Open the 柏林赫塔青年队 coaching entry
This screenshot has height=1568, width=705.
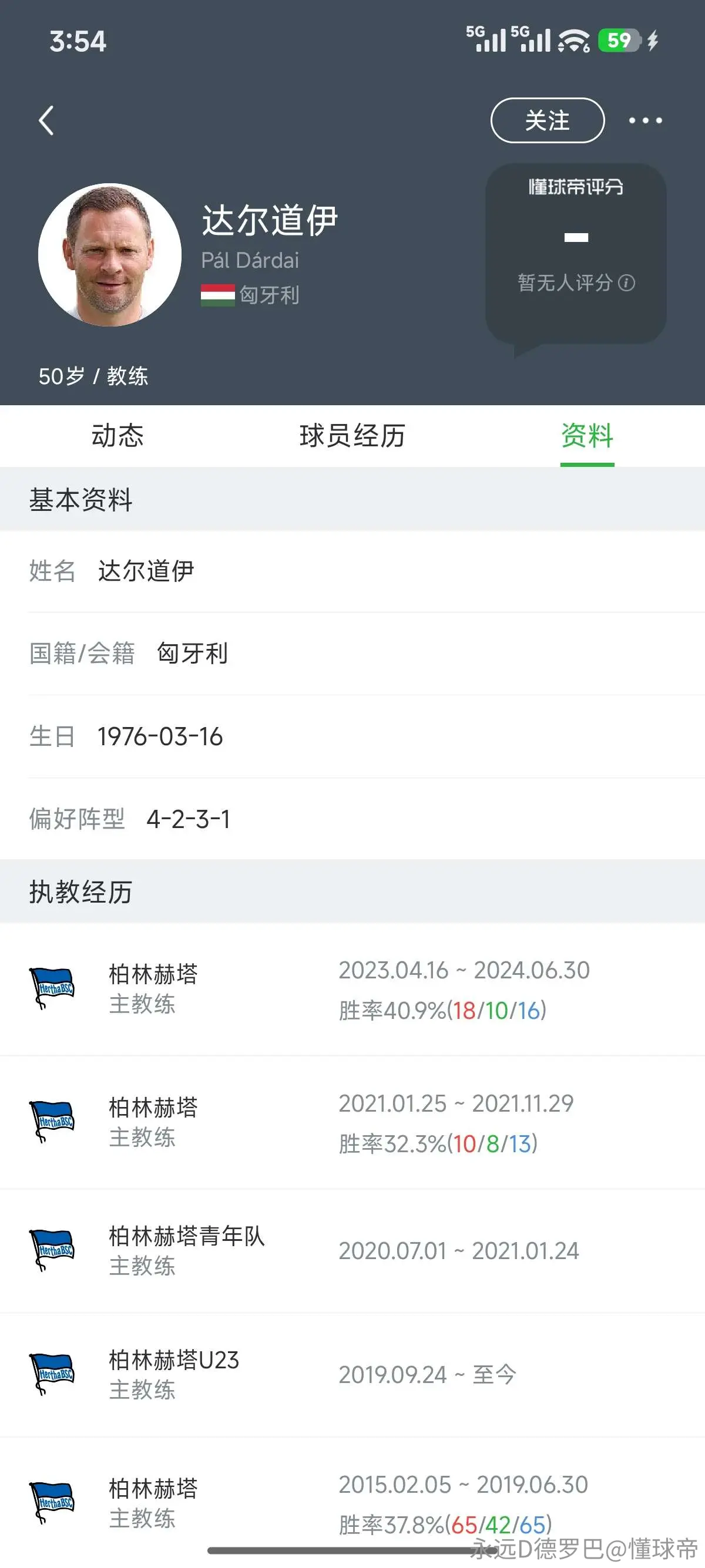352,1251
